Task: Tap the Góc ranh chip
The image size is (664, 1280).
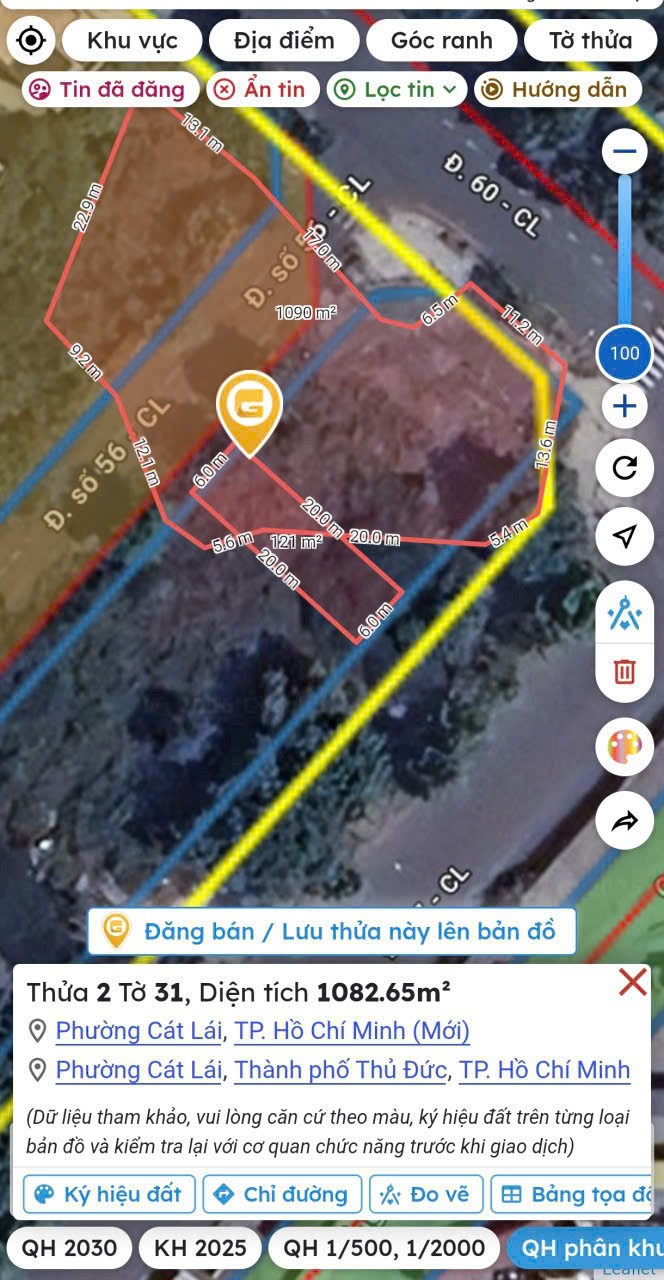Action: click(x=441, y=41)
